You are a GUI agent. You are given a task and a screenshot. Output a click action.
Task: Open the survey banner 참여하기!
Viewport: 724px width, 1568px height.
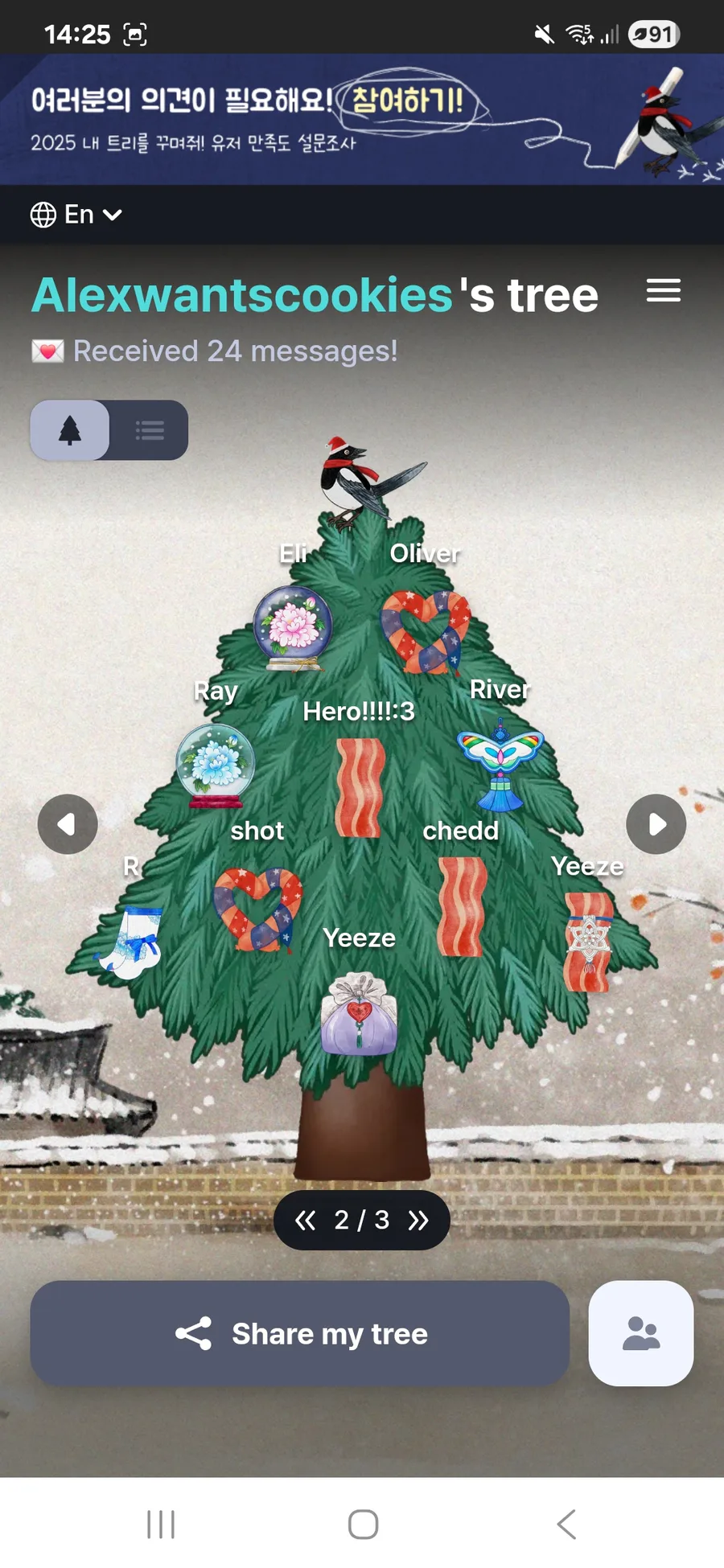click(x=407, y=101)
